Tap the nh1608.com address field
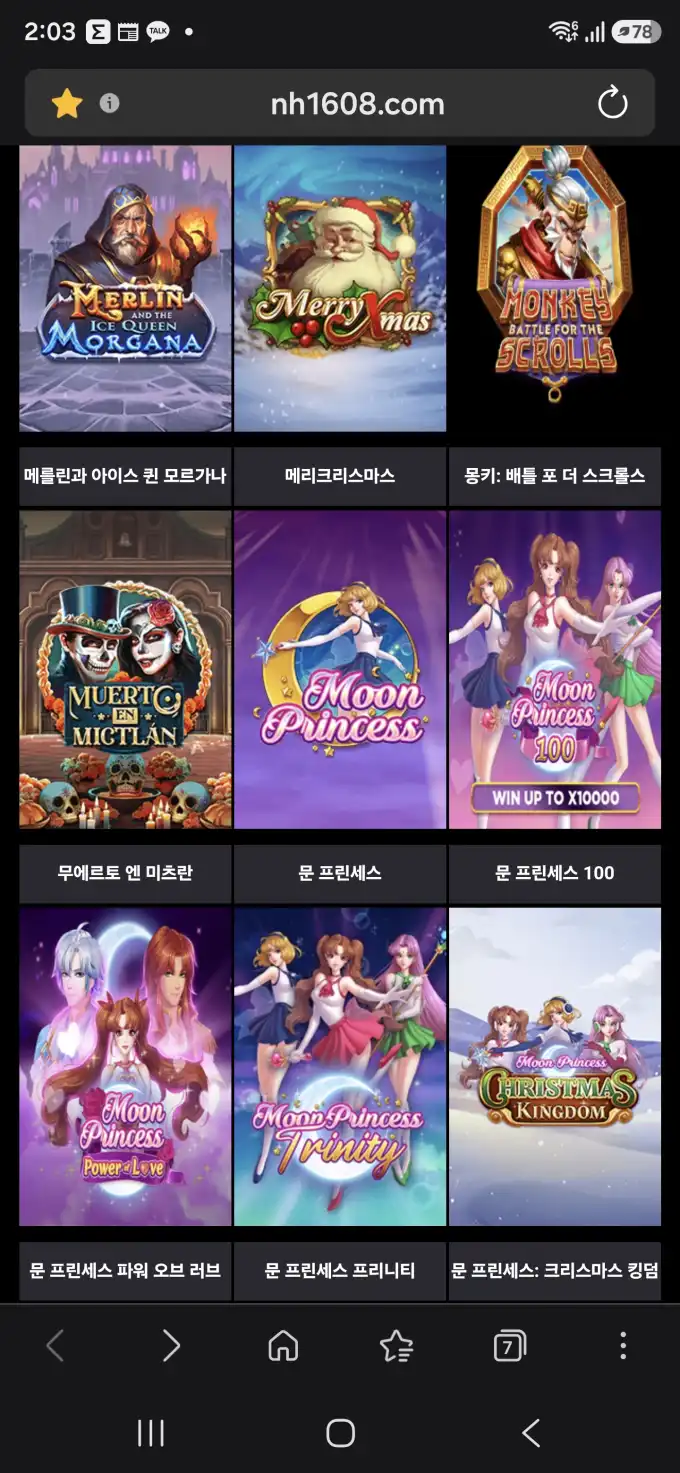 (357, 103)
